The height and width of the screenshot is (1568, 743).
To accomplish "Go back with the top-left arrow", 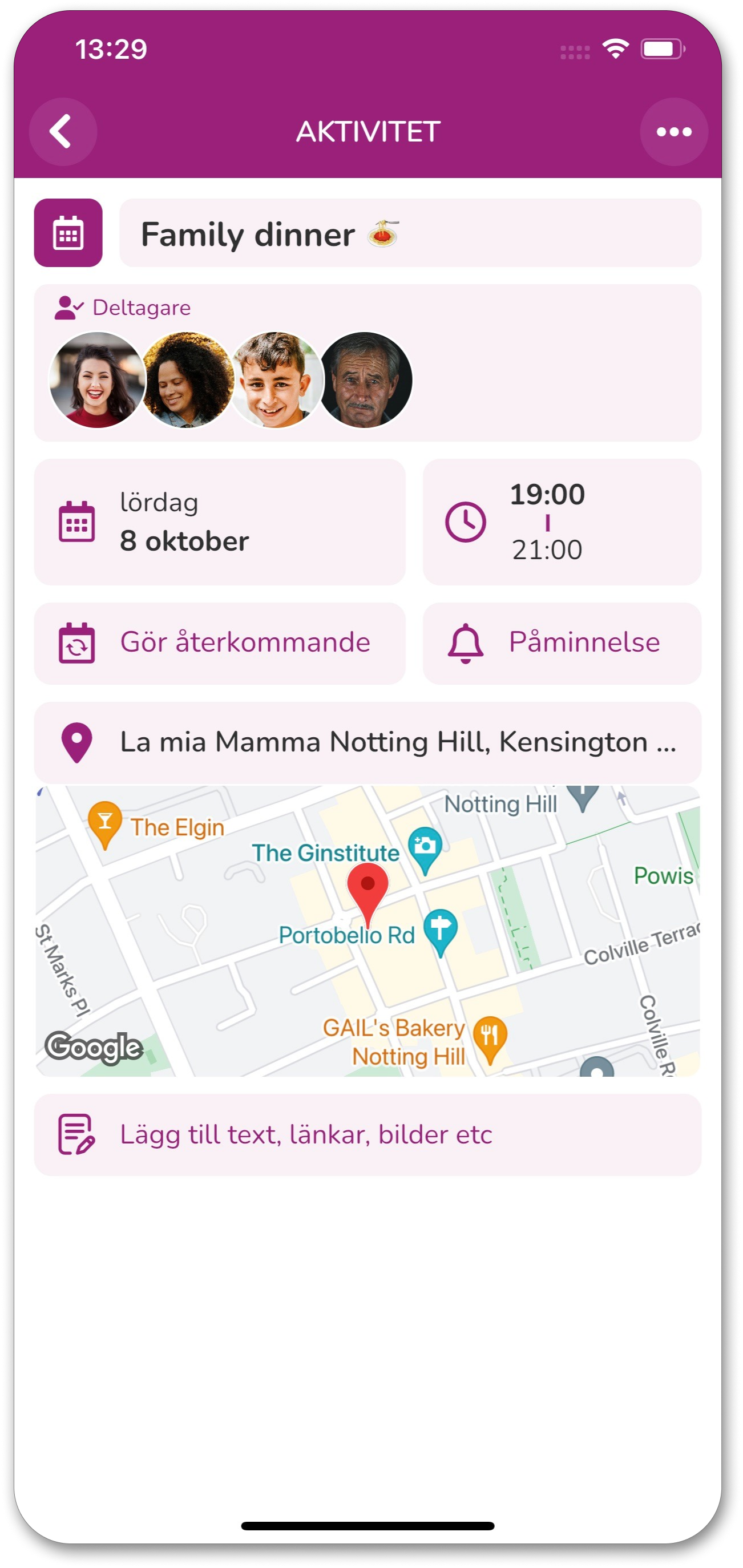I will [x=63, y=131].
